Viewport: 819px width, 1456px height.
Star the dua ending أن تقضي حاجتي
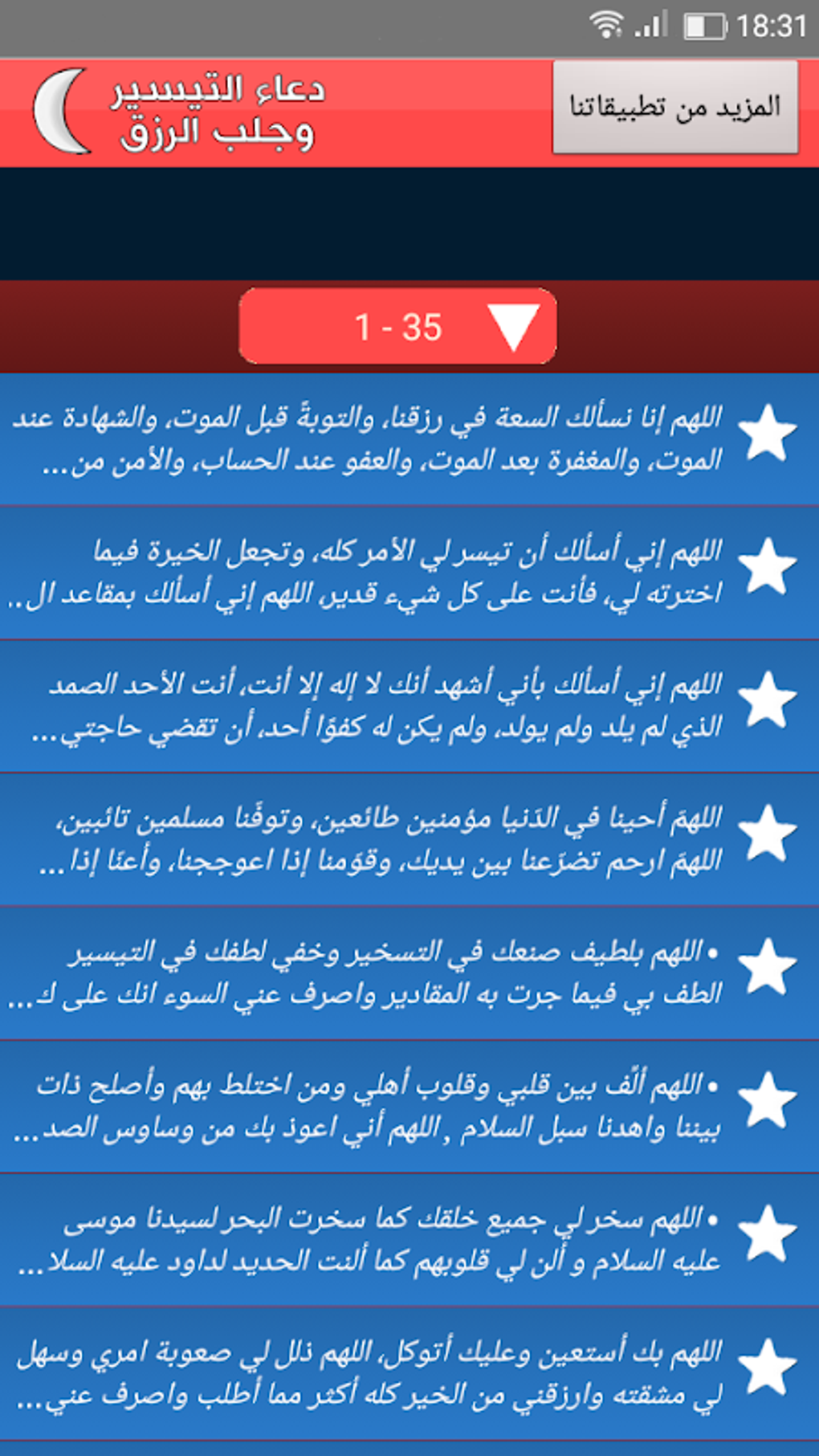click(x=767, y=699)
